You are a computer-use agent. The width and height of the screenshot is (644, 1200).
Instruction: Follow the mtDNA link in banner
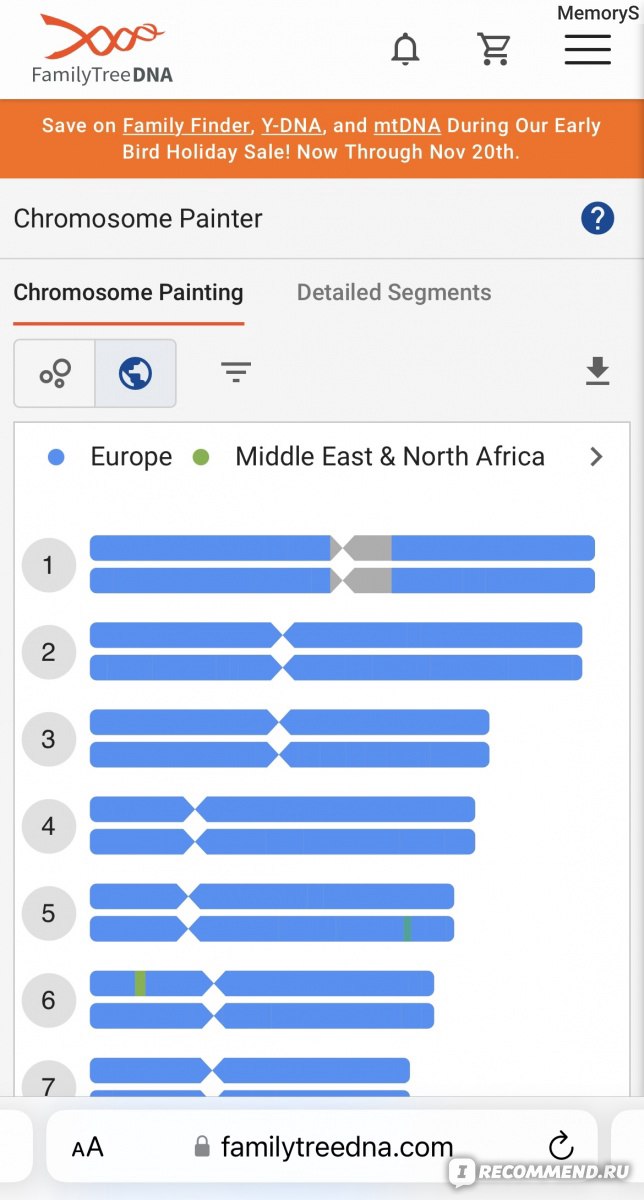pyautogui.click(x=407, y=126)
